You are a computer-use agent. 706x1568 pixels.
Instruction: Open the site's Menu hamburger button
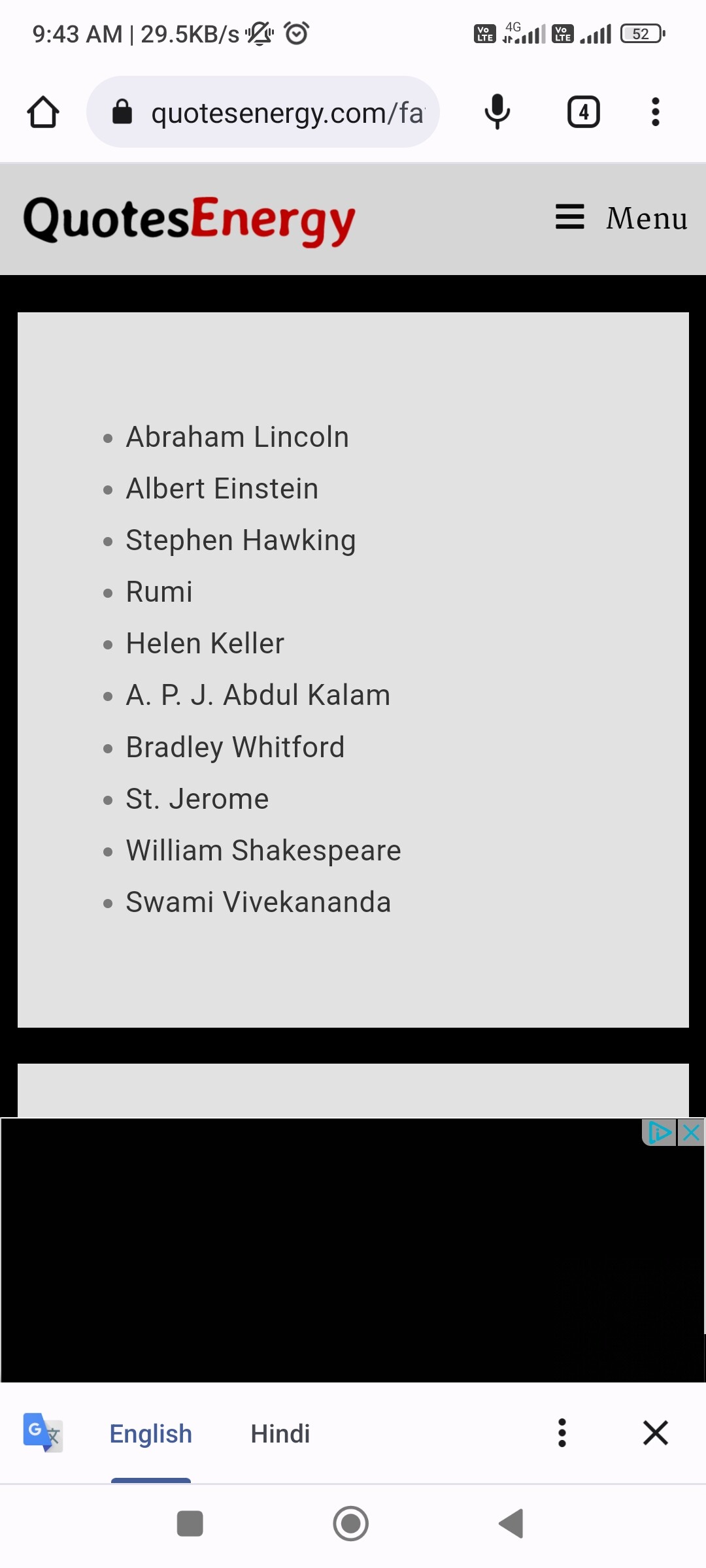[x=621, y=218]
